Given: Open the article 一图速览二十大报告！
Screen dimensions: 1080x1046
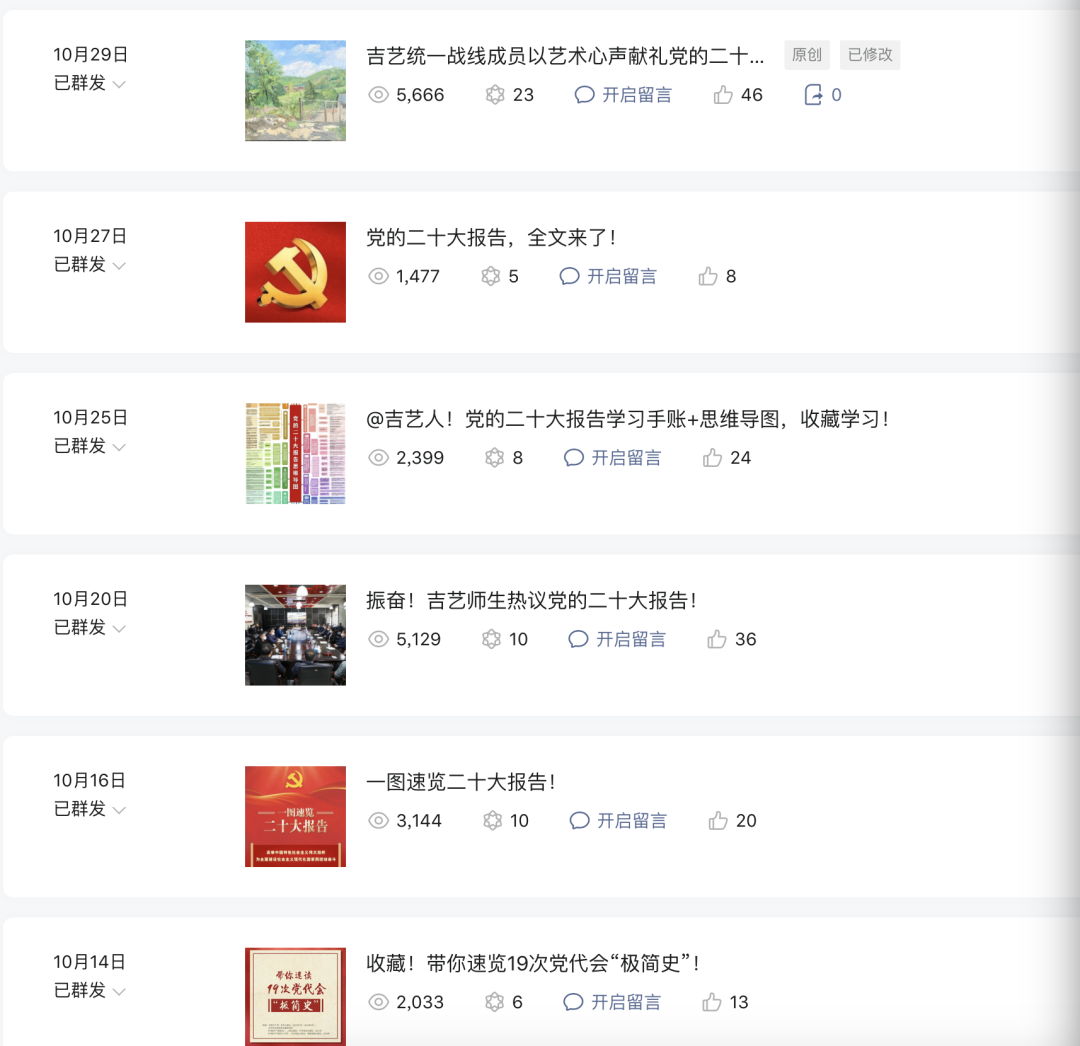Looking at the screenshot, I should pos(460,782).
